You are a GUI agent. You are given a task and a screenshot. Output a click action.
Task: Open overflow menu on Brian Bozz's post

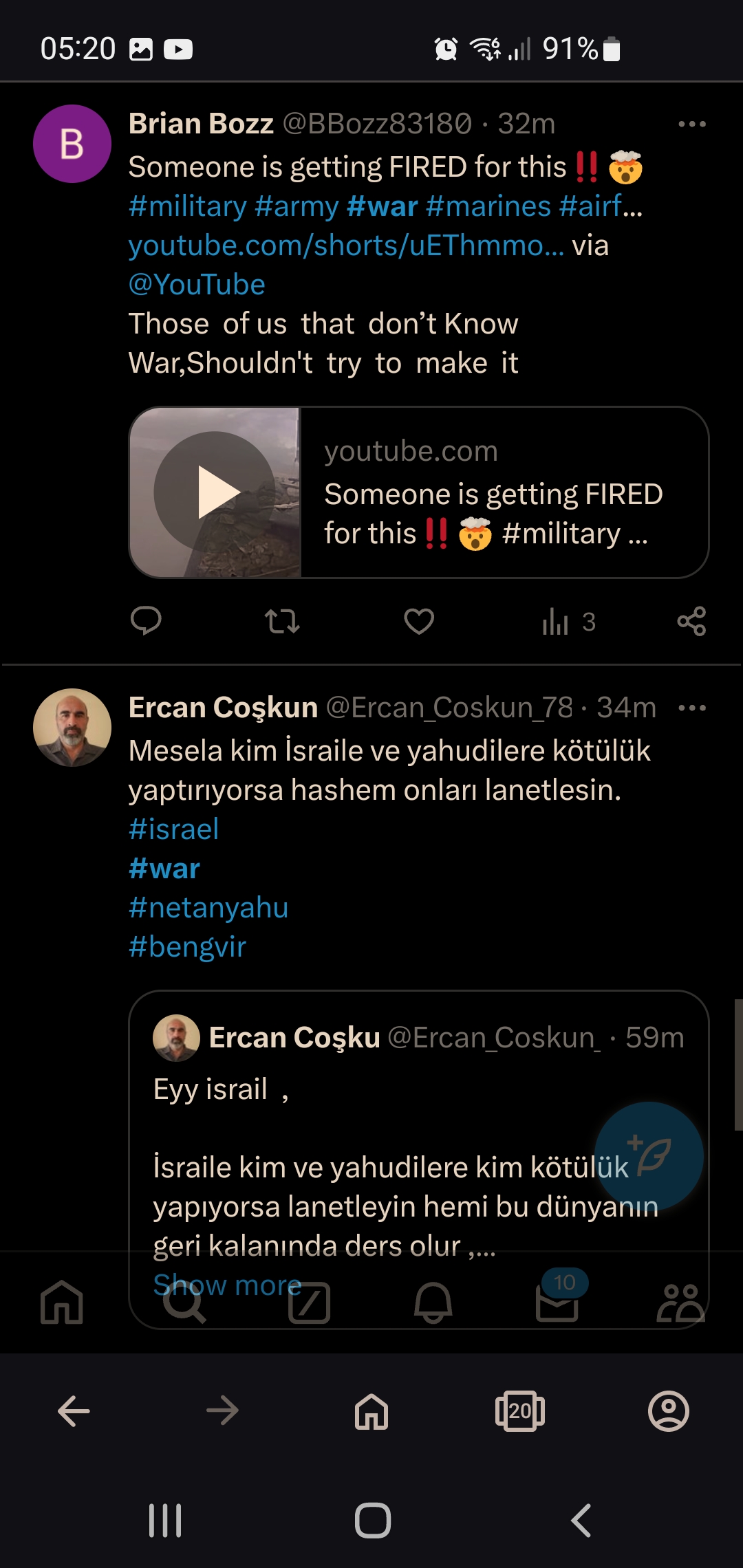tap(691, 124)
